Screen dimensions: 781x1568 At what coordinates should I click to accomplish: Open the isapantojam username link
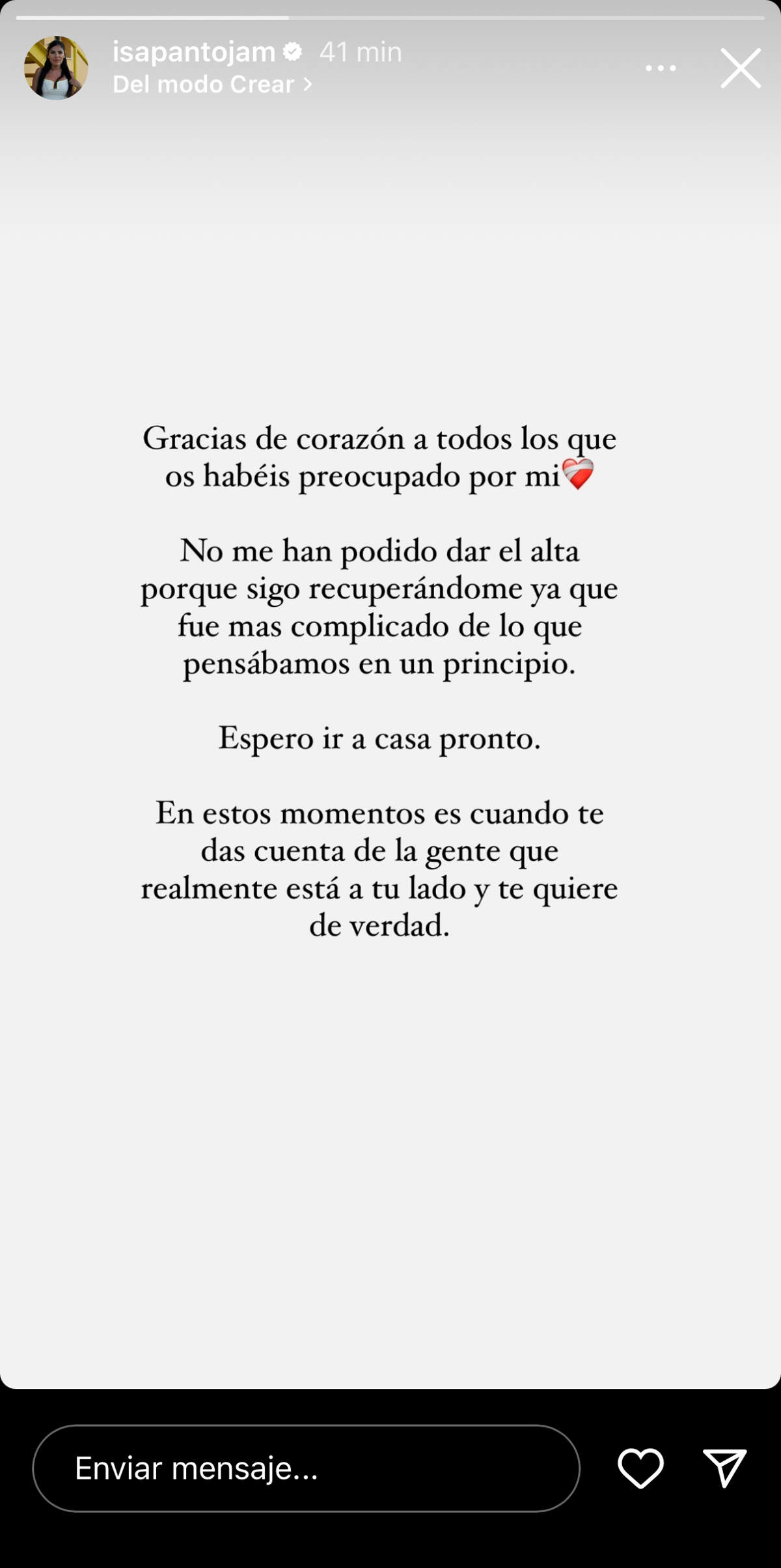194,52
